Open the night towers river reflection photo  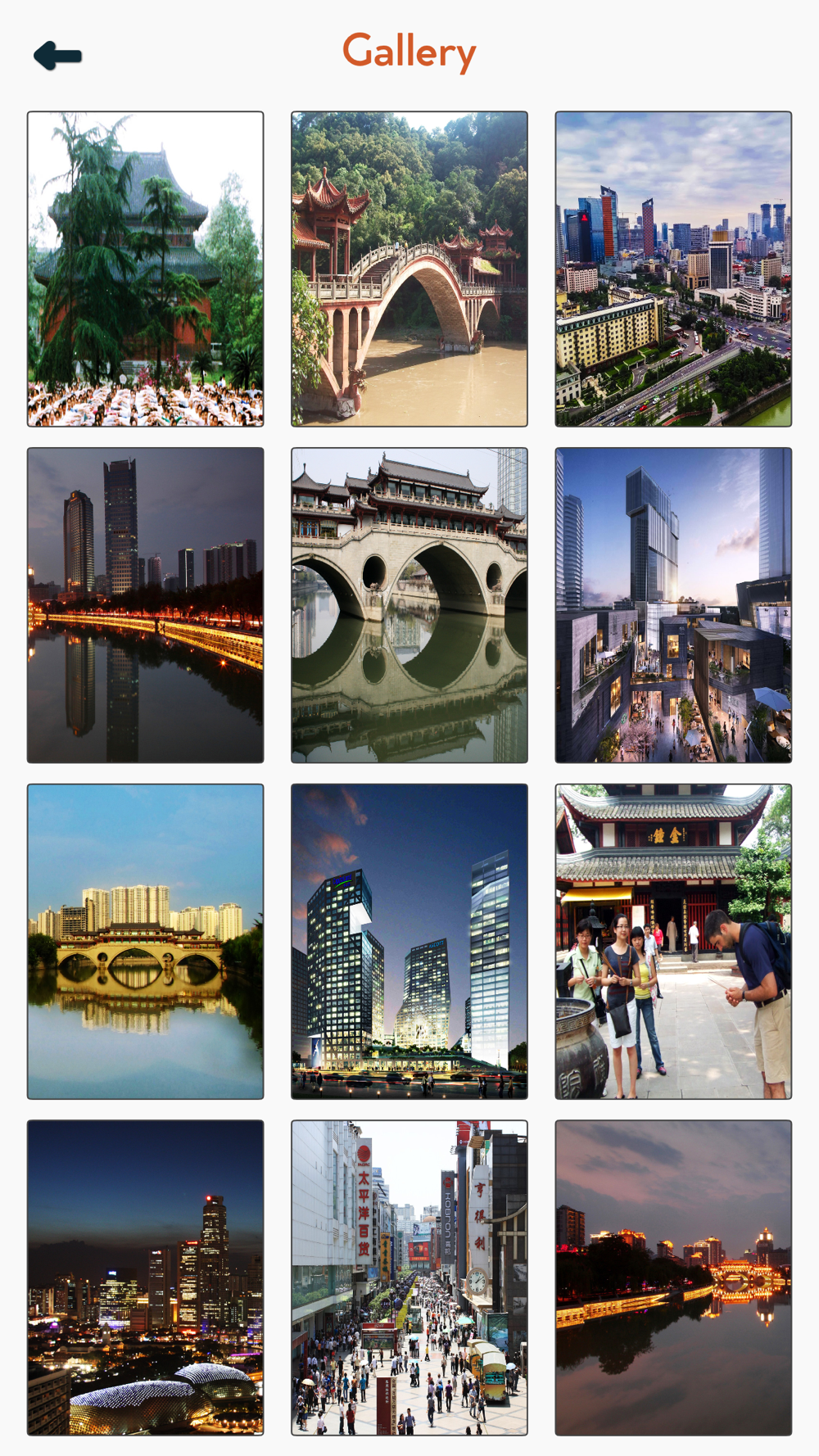pyautogui.click(x=146, y=605)
